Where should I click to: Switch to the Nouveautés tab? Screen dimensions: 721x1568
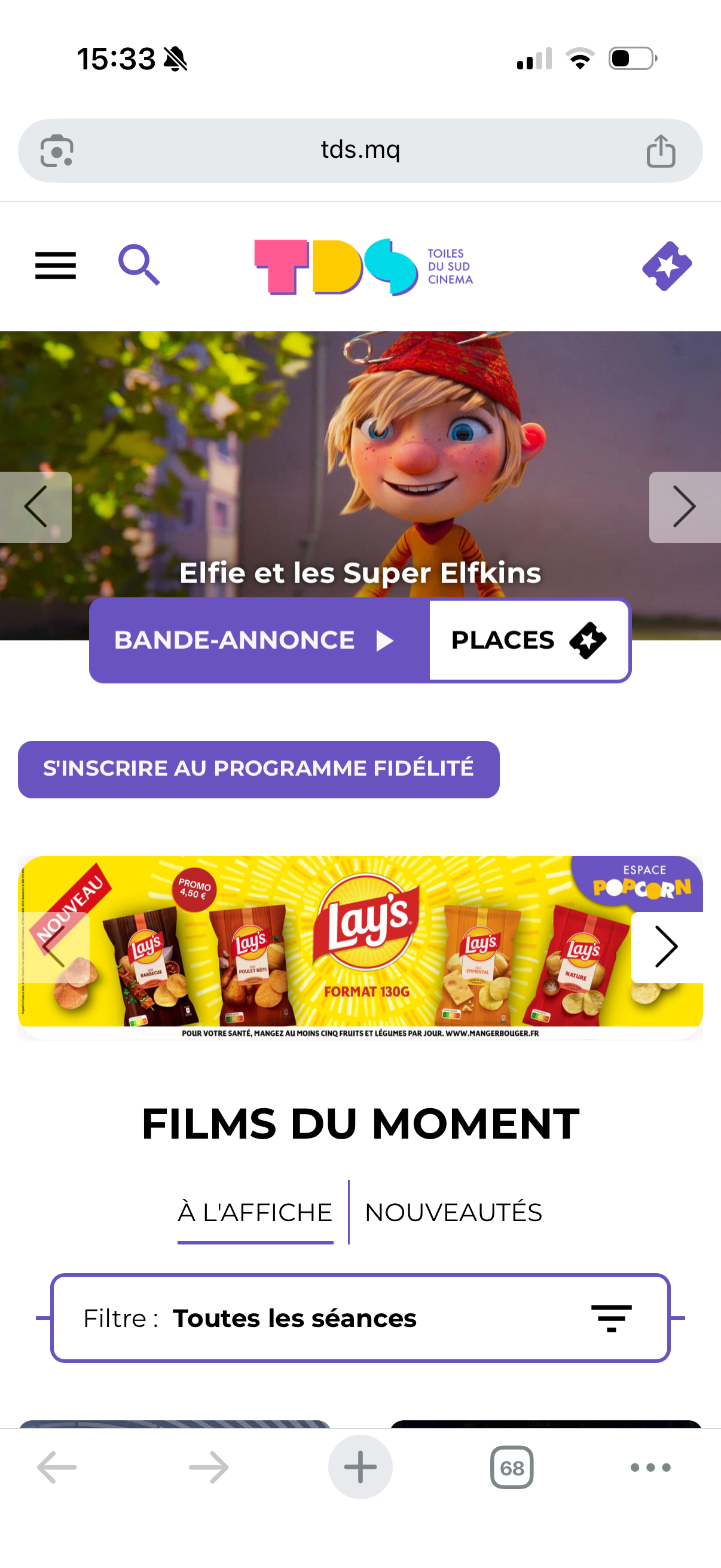point(453,1212)
